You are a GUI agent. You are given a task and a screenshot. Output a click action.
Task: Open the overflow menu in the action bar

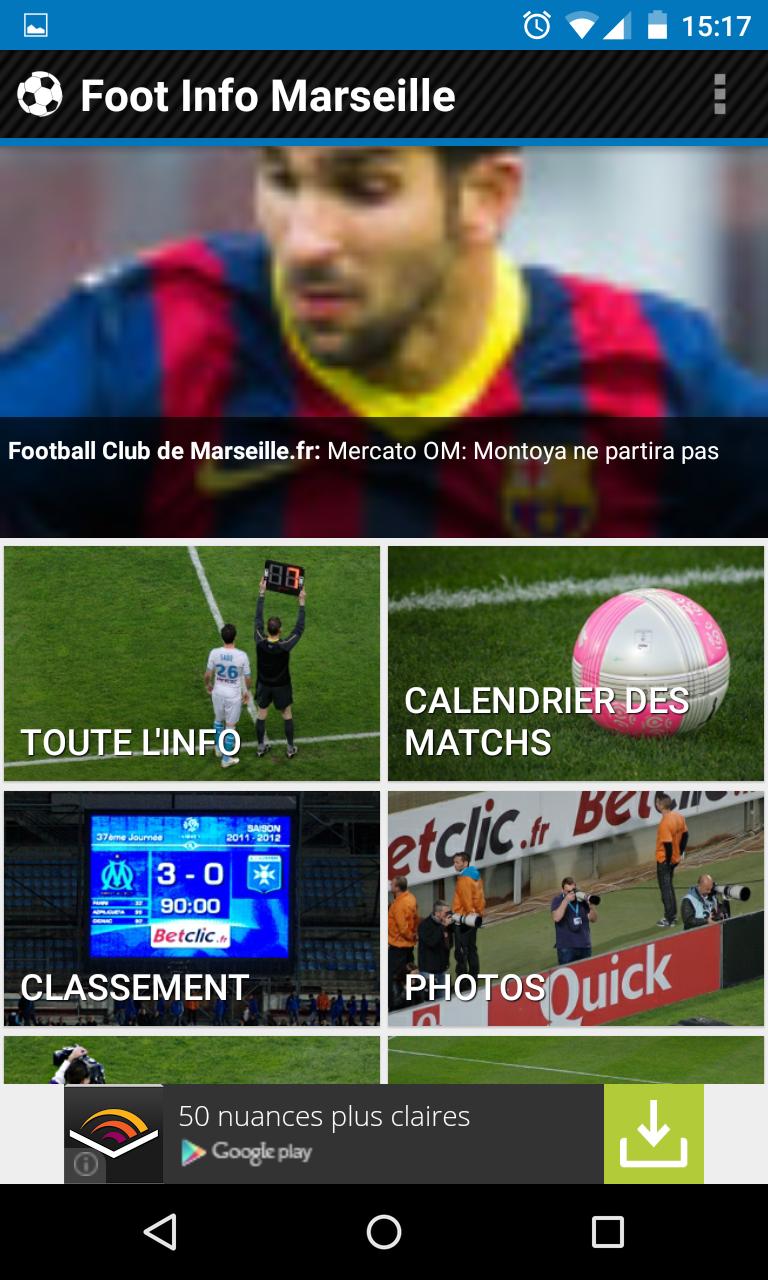[719, 95]
